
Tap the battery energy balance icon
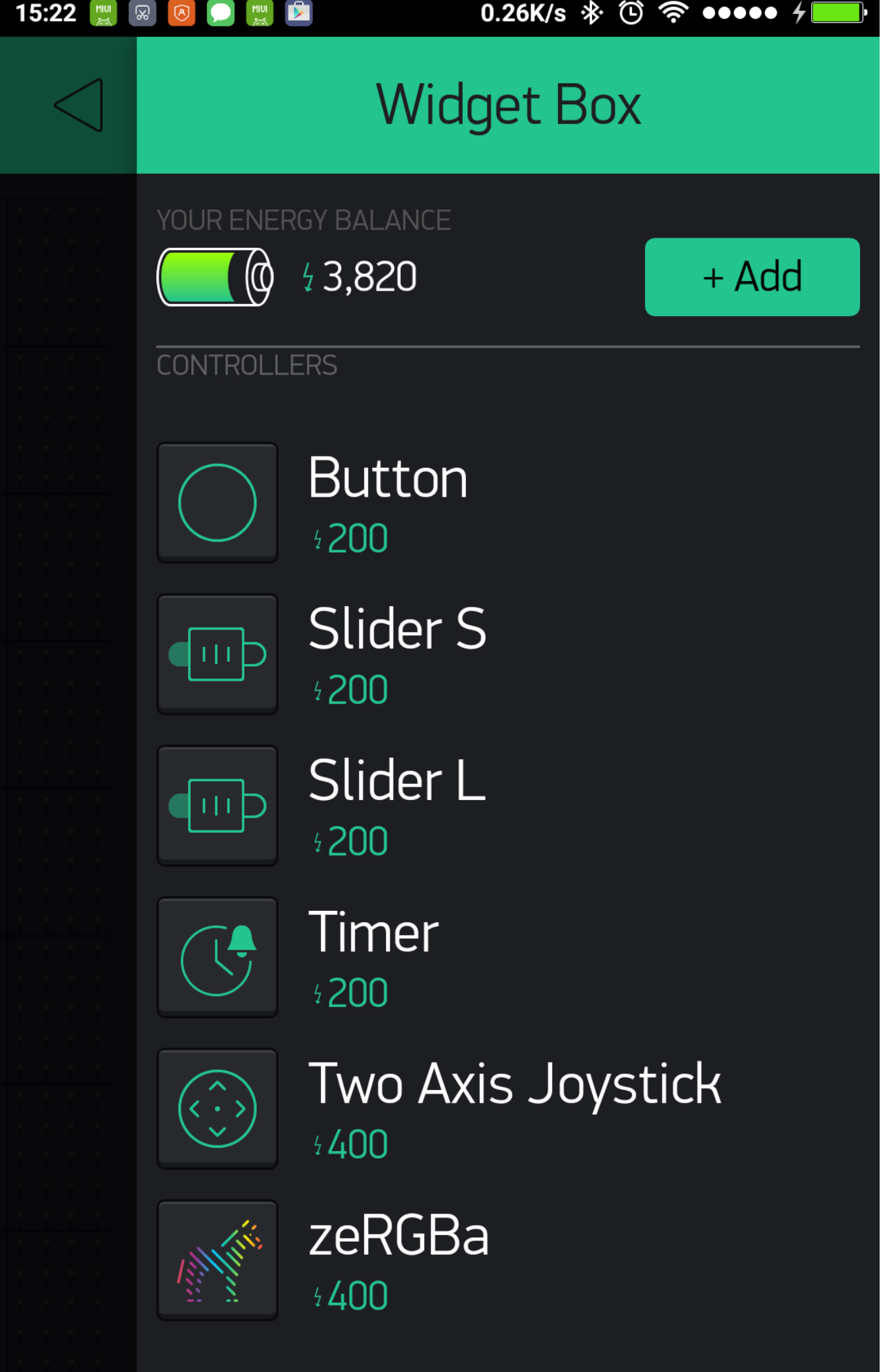pos(214,275)
